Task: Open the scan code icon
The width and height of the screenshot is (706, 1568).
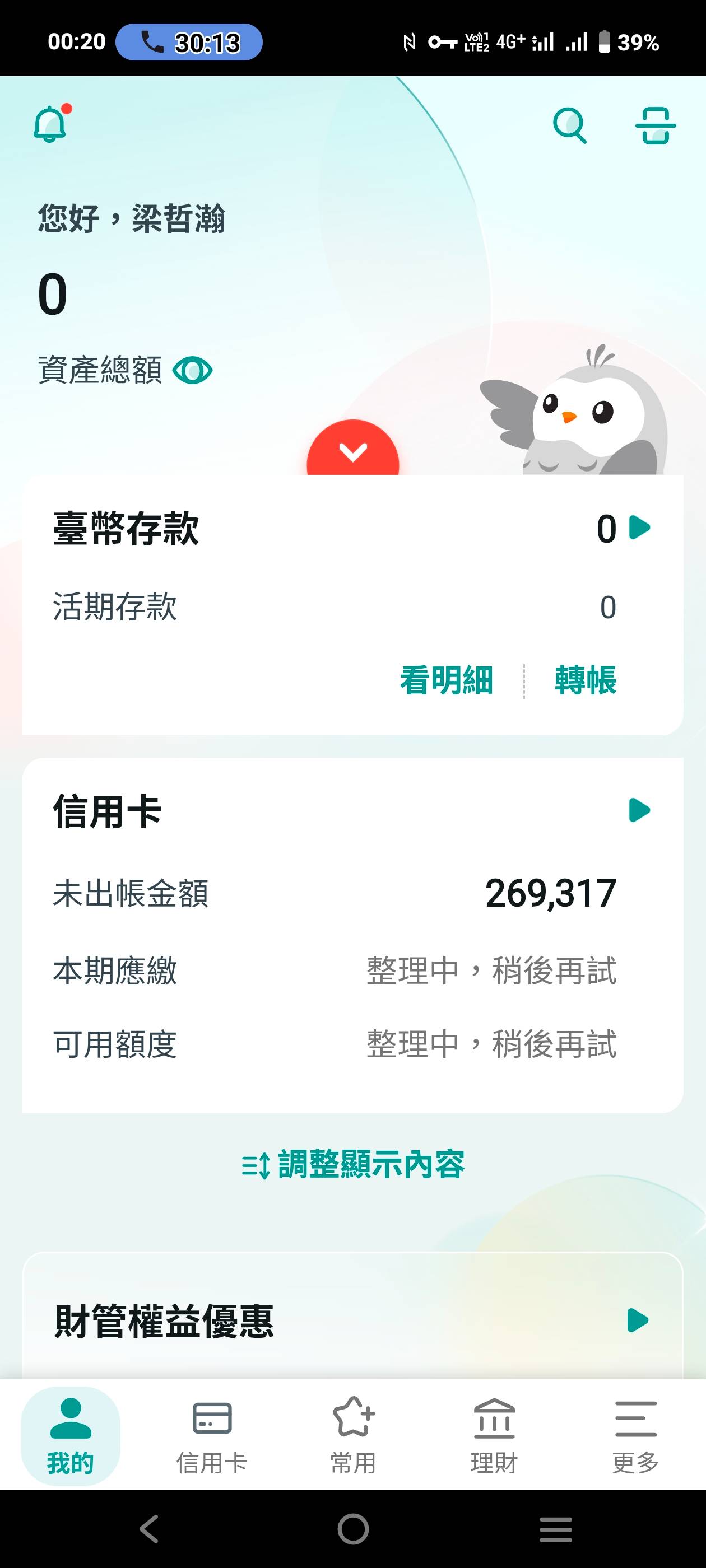Action: tap(655, 125)
